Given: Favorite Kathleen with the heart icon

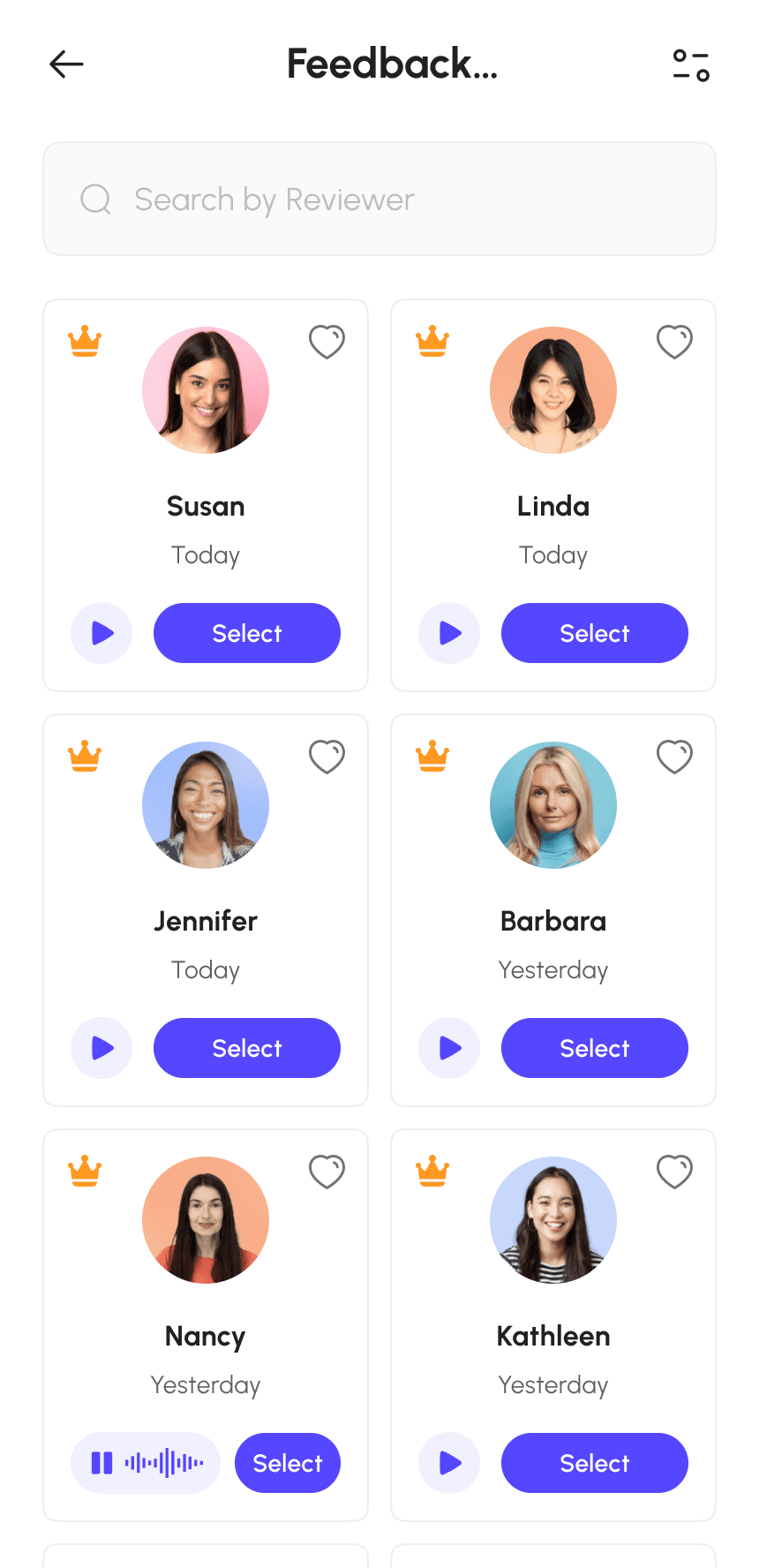Looking at the screenshot, I should point(674,1172).
